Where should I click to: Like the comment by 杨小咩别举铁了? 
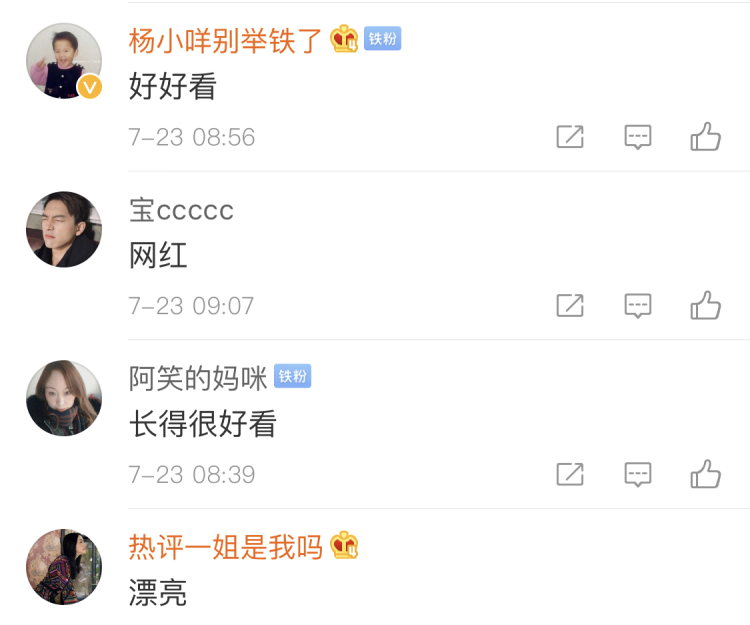tap(706, 137)
